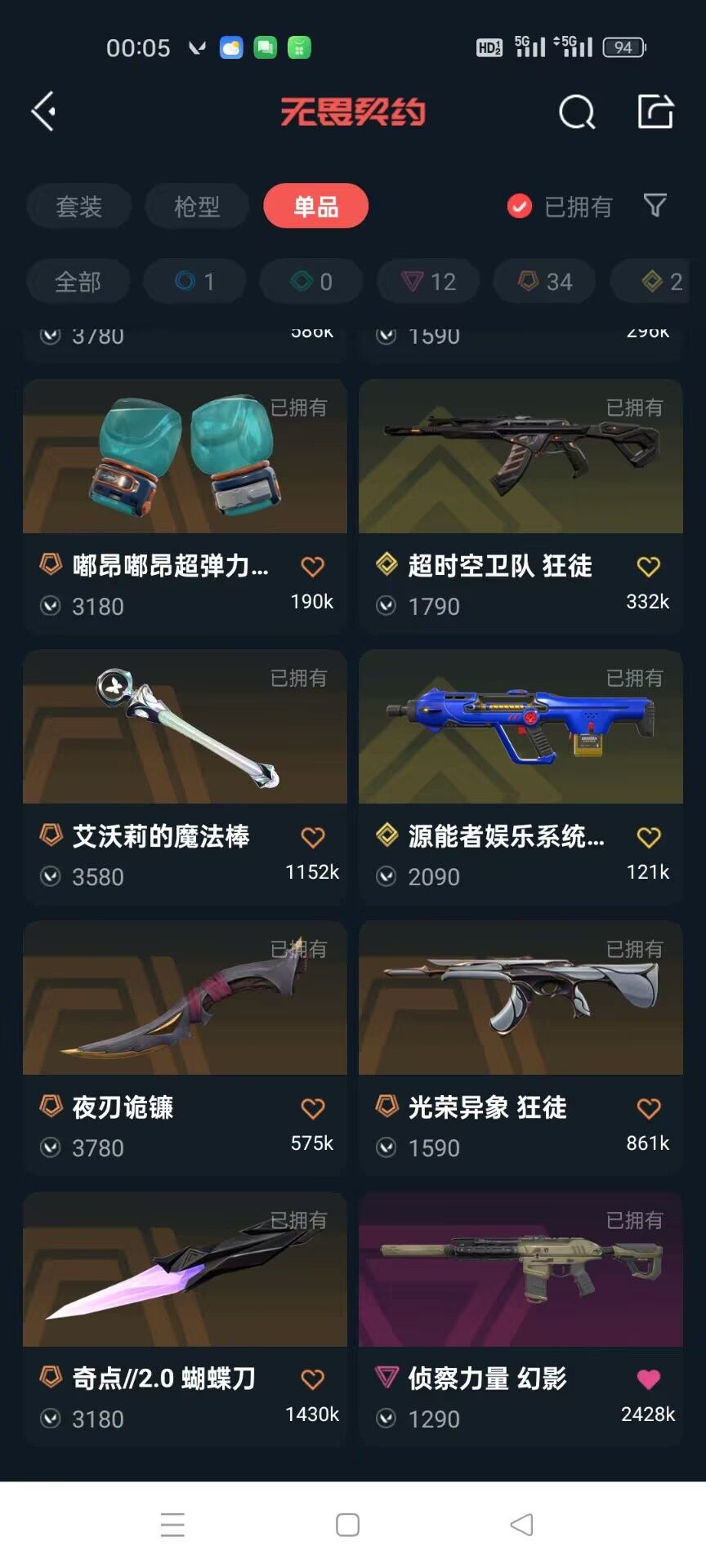
Task: Select the rarity chip showing 34
Action: [x=545, y=282]
